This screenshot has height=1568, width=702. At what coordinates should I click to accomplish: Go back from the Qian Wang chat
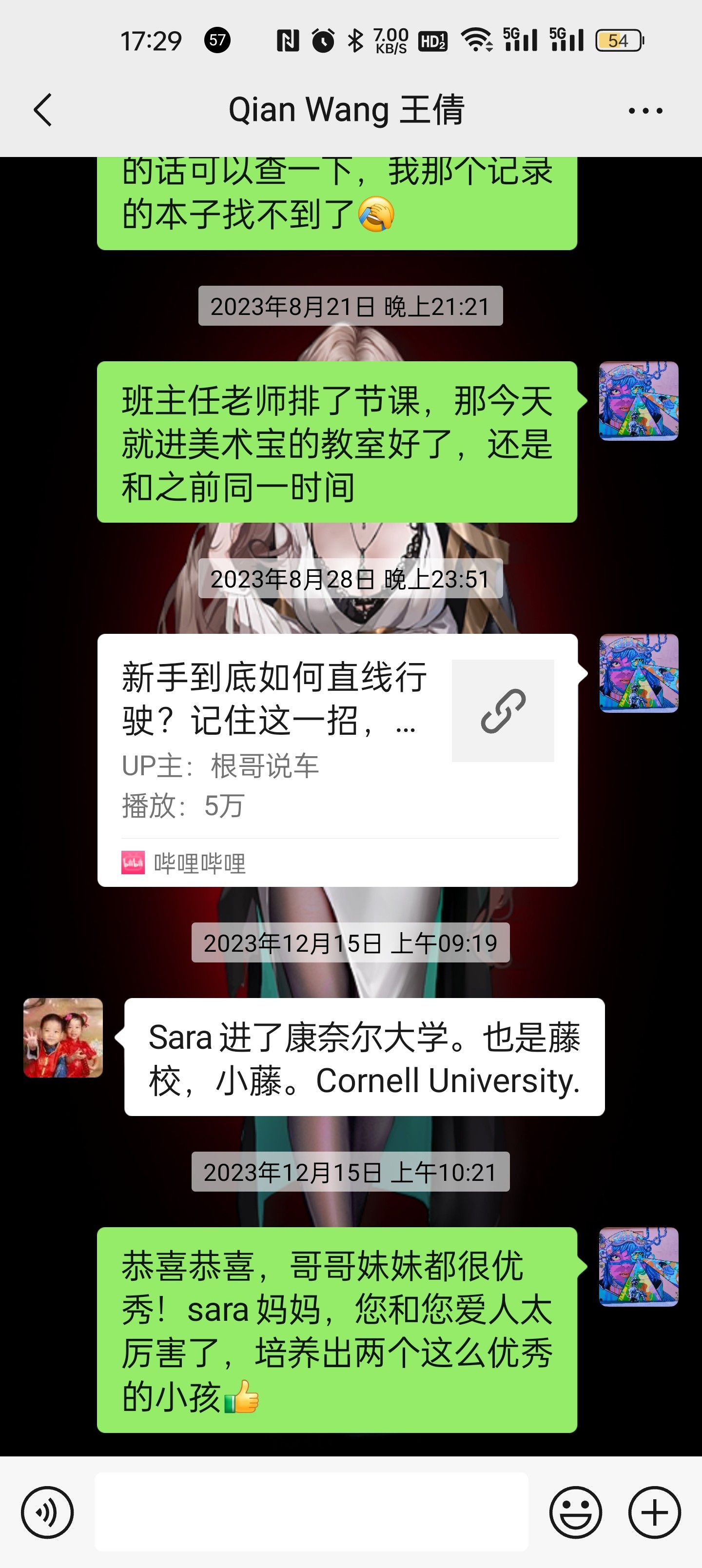42,110
